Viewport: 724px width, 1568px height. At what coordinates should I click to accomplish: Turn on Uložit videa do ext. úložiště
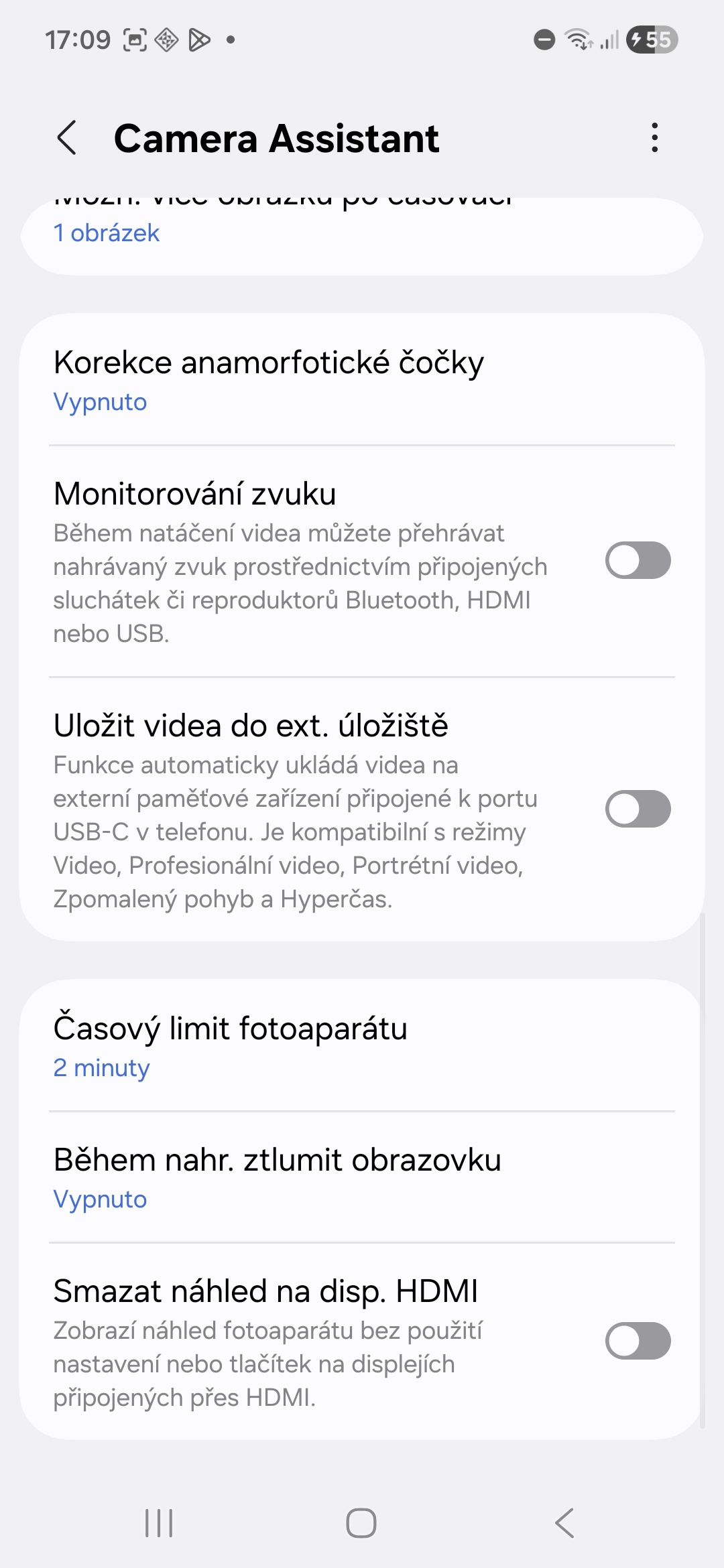(638, 809)
